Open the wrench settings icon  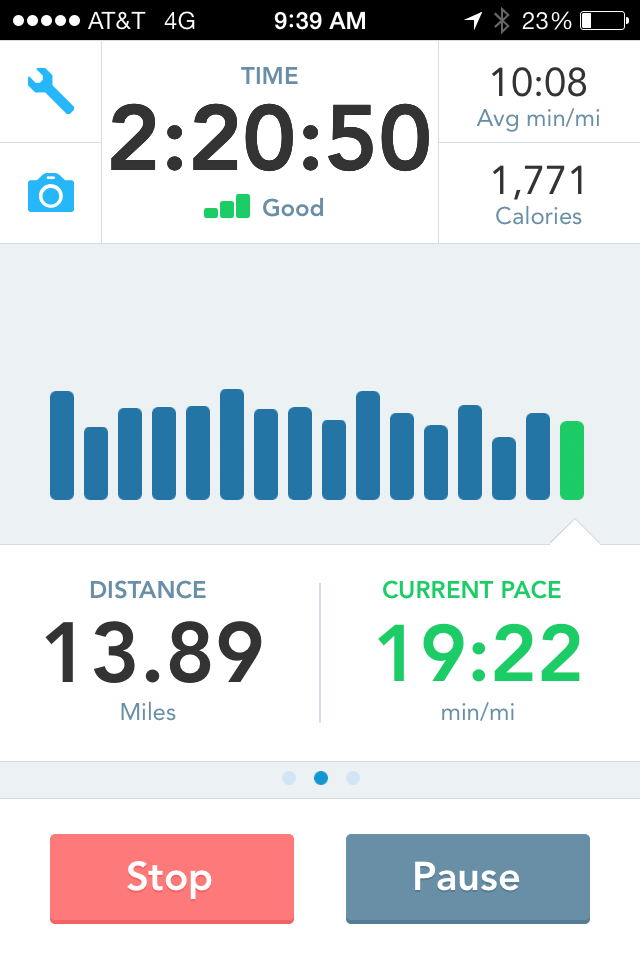[x=50, y=92]
